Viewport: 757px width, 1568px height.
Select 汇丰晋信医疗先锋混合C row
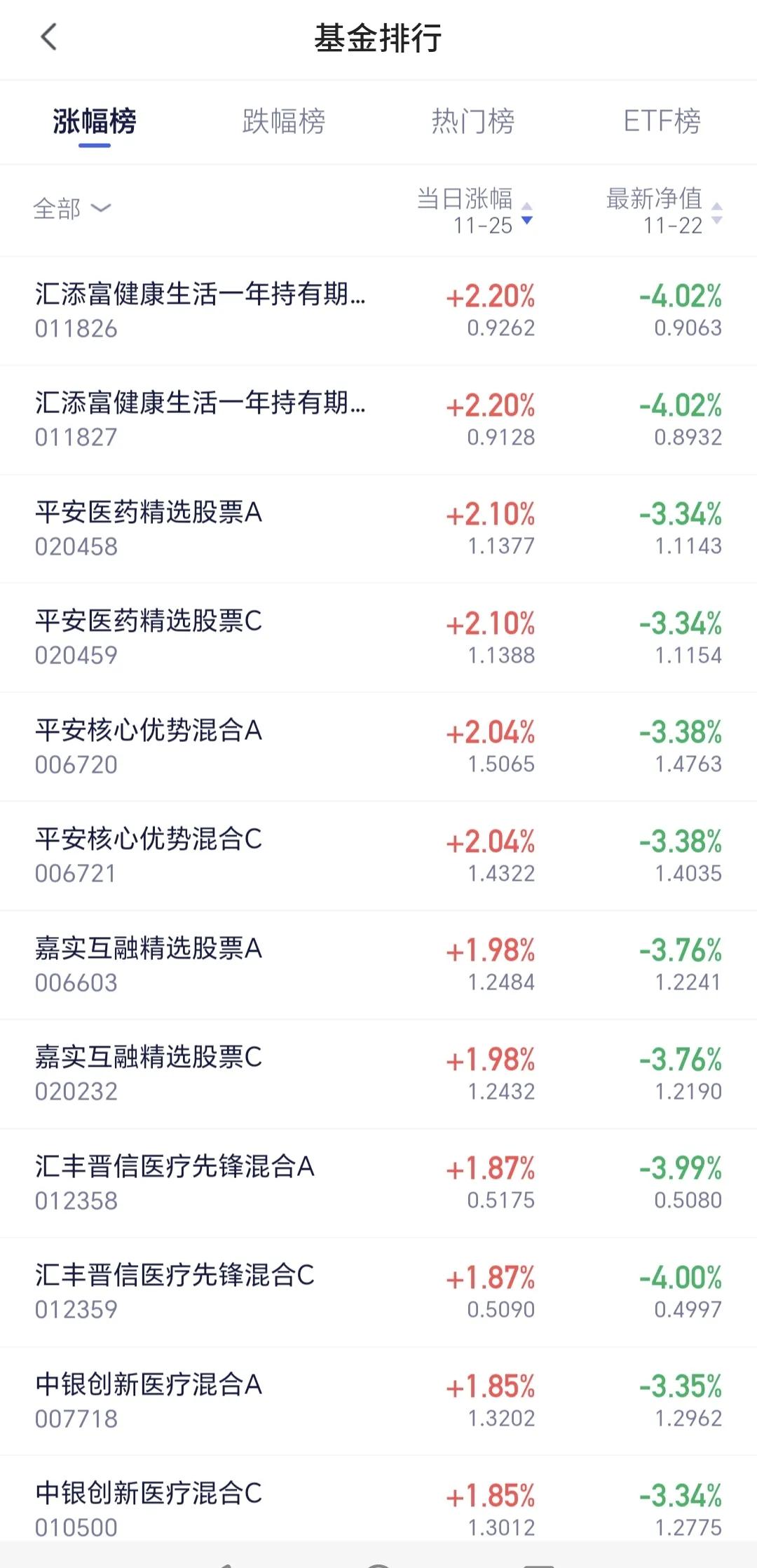[x=378, y=1292]
